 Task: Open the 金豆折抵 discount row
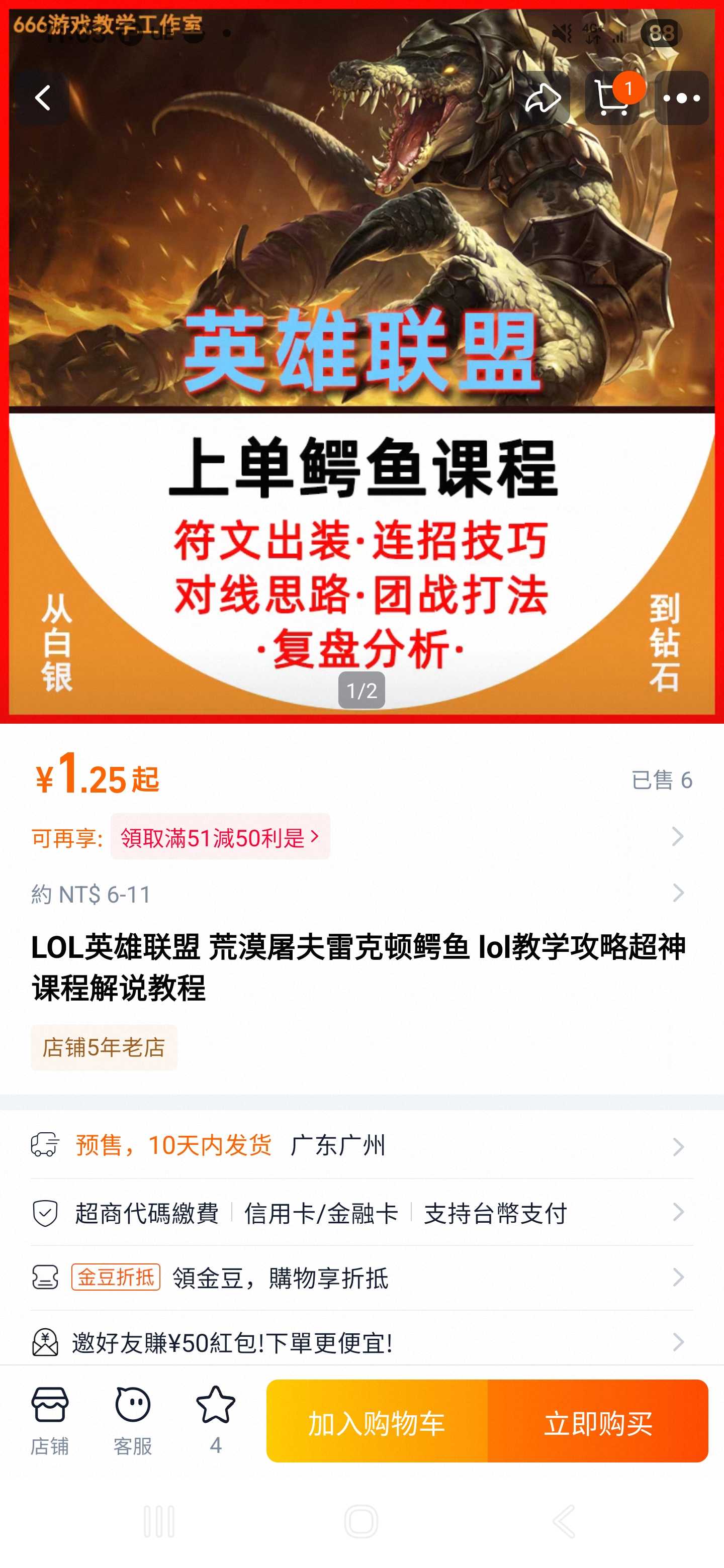tap(361, 1277)
